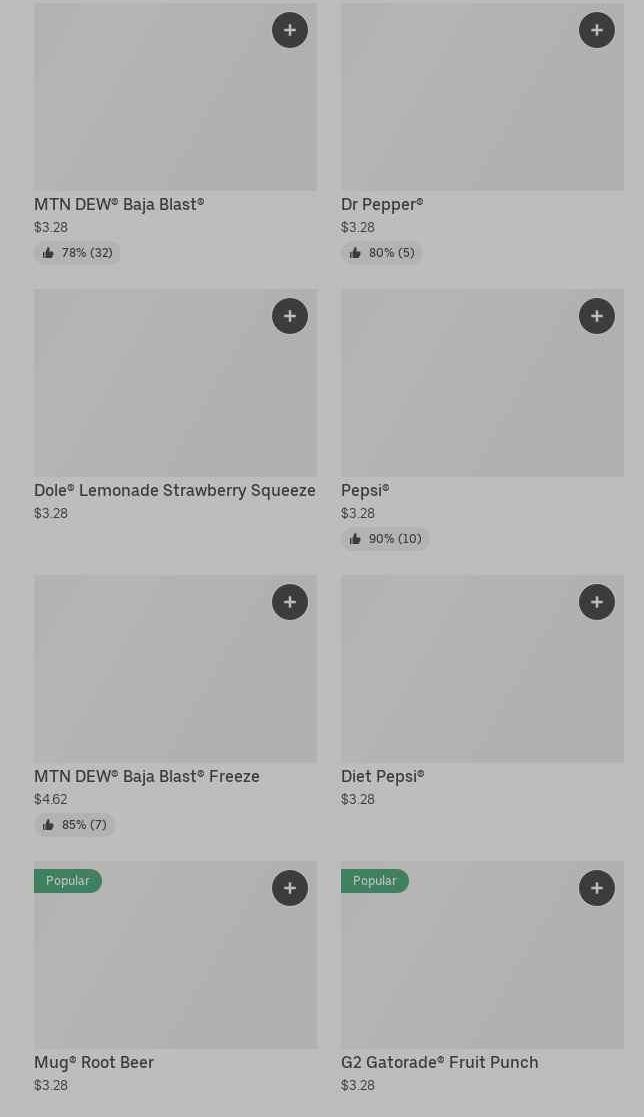Open Dole Lemonade Strawberry Squeeze item card
The width and height of the screenshot is (644, 1117).
150,395
